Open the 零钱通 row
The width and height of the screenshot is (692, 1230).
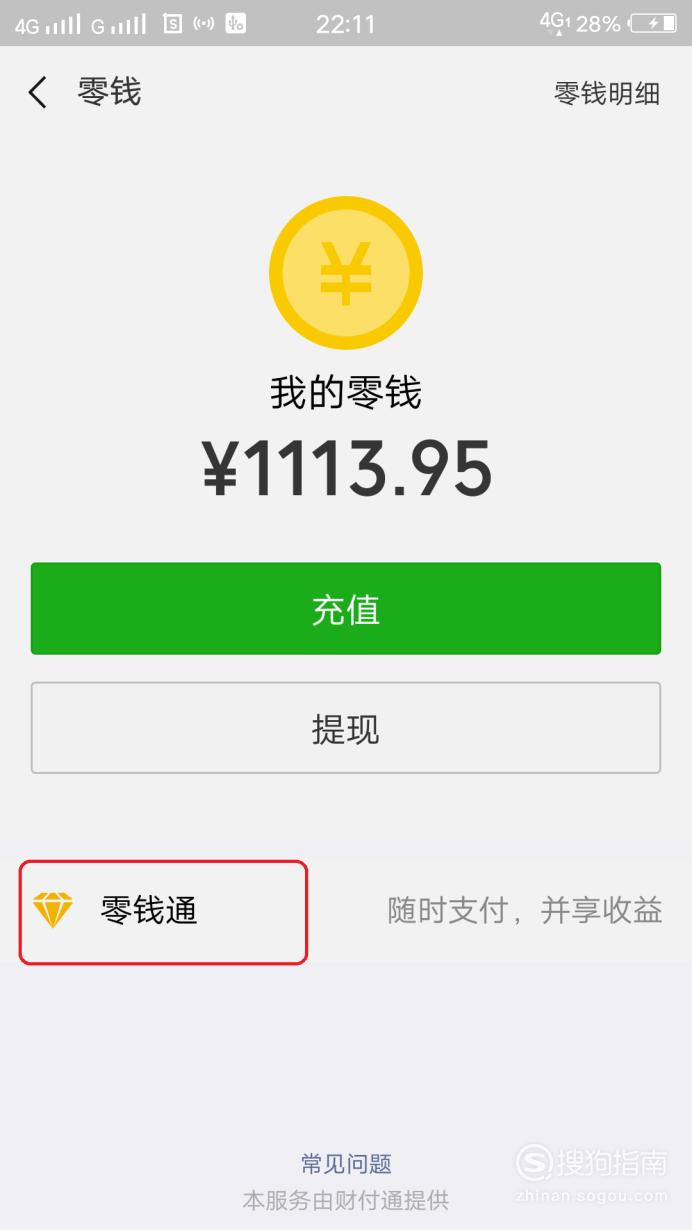click(x=346, y=910)
